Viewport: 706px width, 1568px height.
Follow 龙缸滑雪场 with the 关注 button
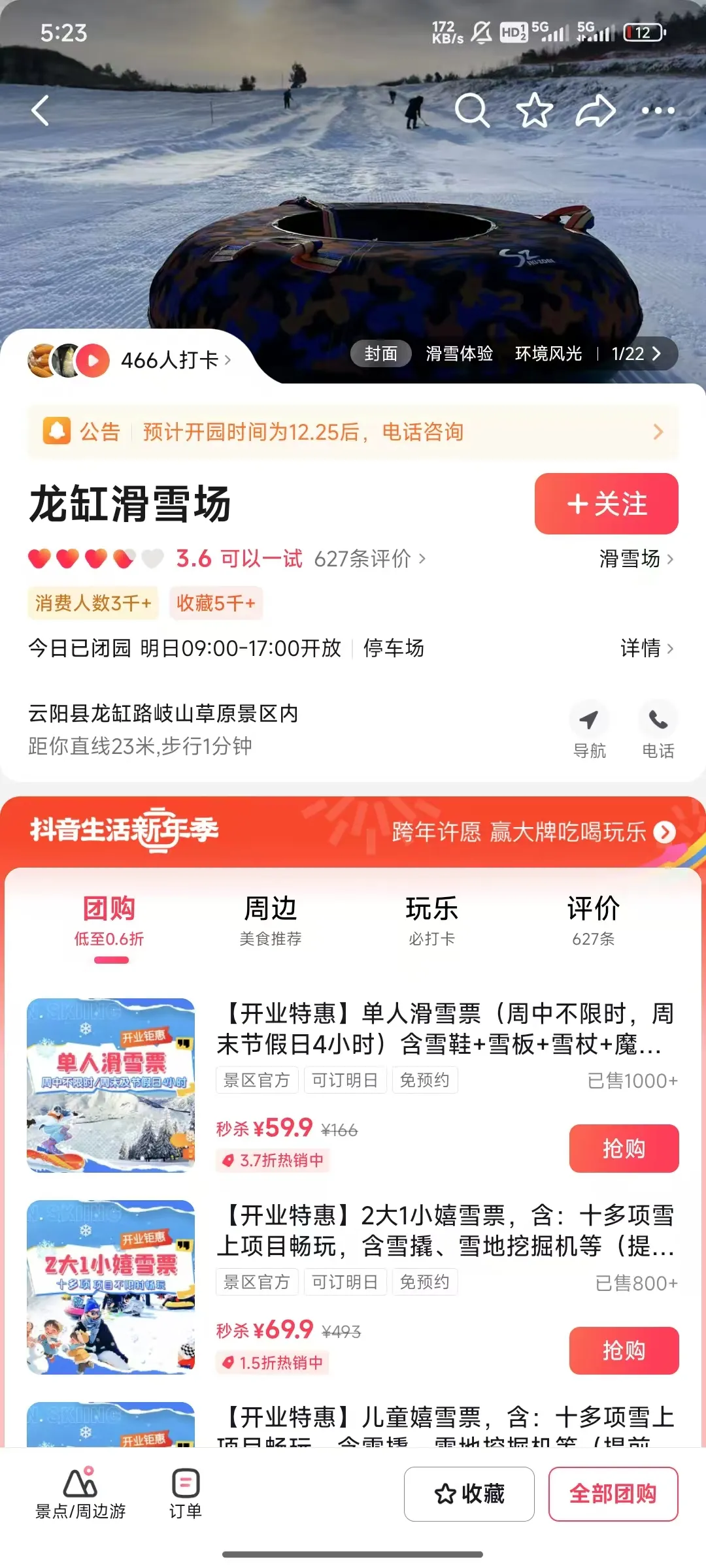(x=606, y=504)
